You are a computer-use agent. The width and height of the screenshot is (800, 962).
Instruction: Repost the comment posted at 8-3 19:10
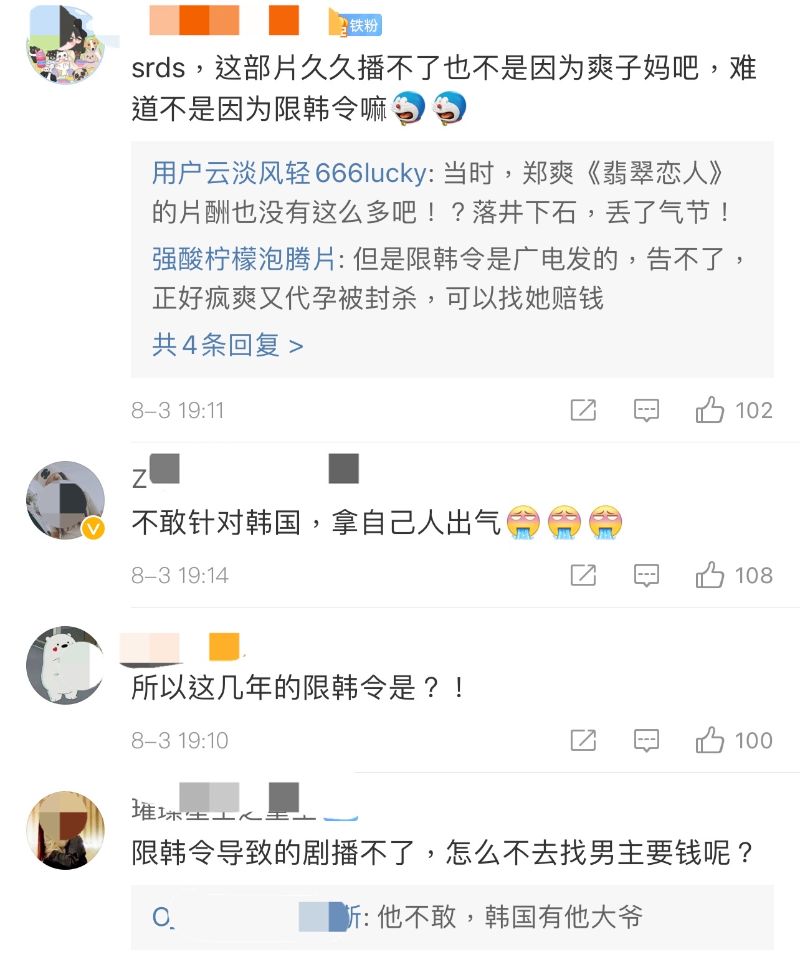coord(583,740)
